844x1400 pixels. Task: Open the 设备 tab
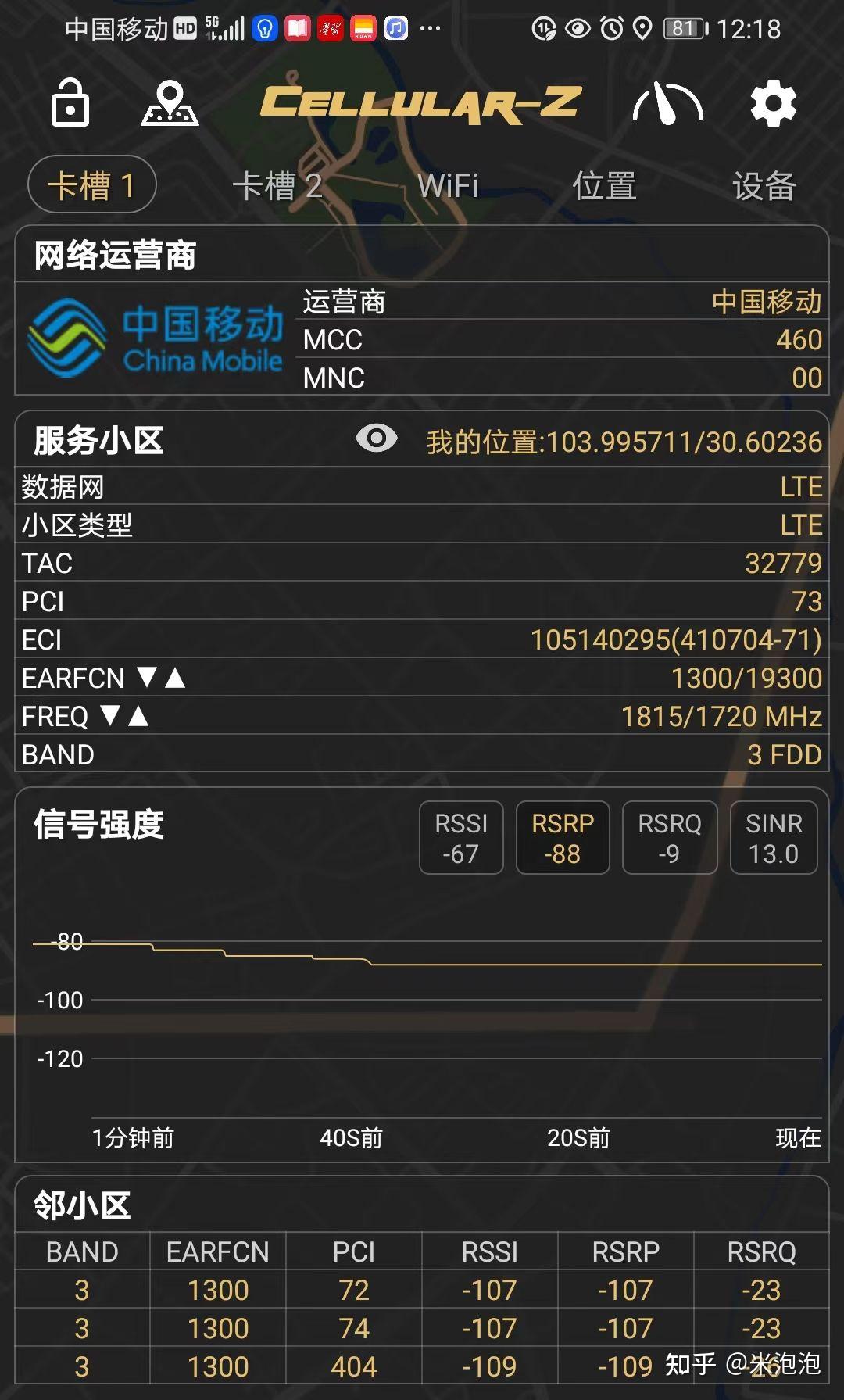pos(764,186)
